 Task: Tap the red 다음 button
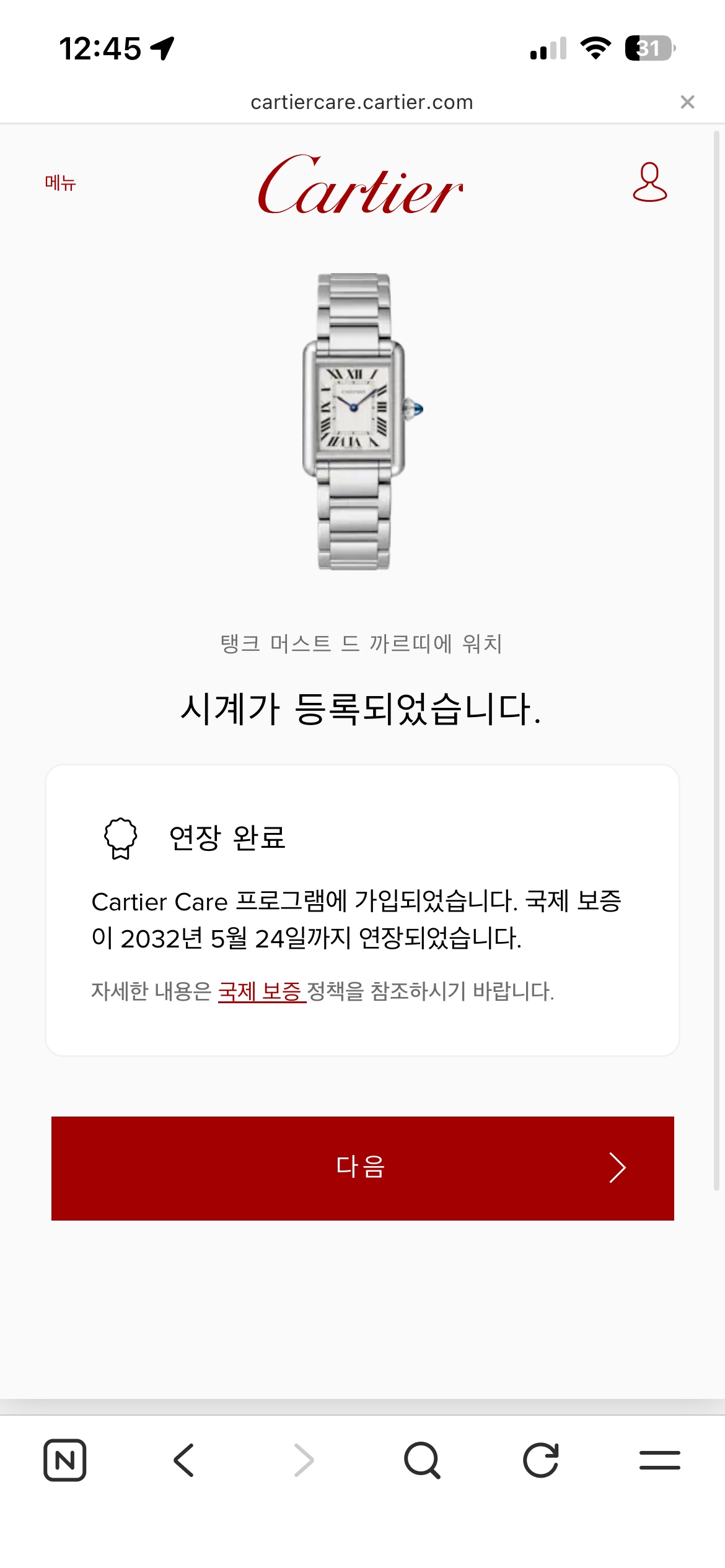coord(362,1168)
